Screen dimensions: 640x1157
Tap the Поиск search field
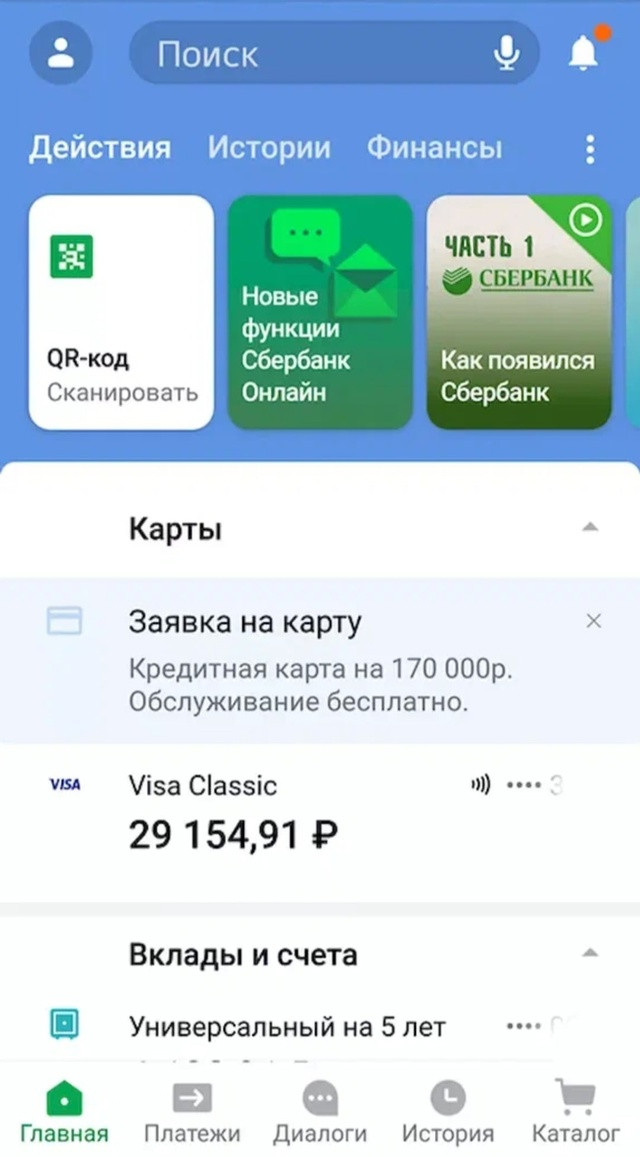point(334,53)
